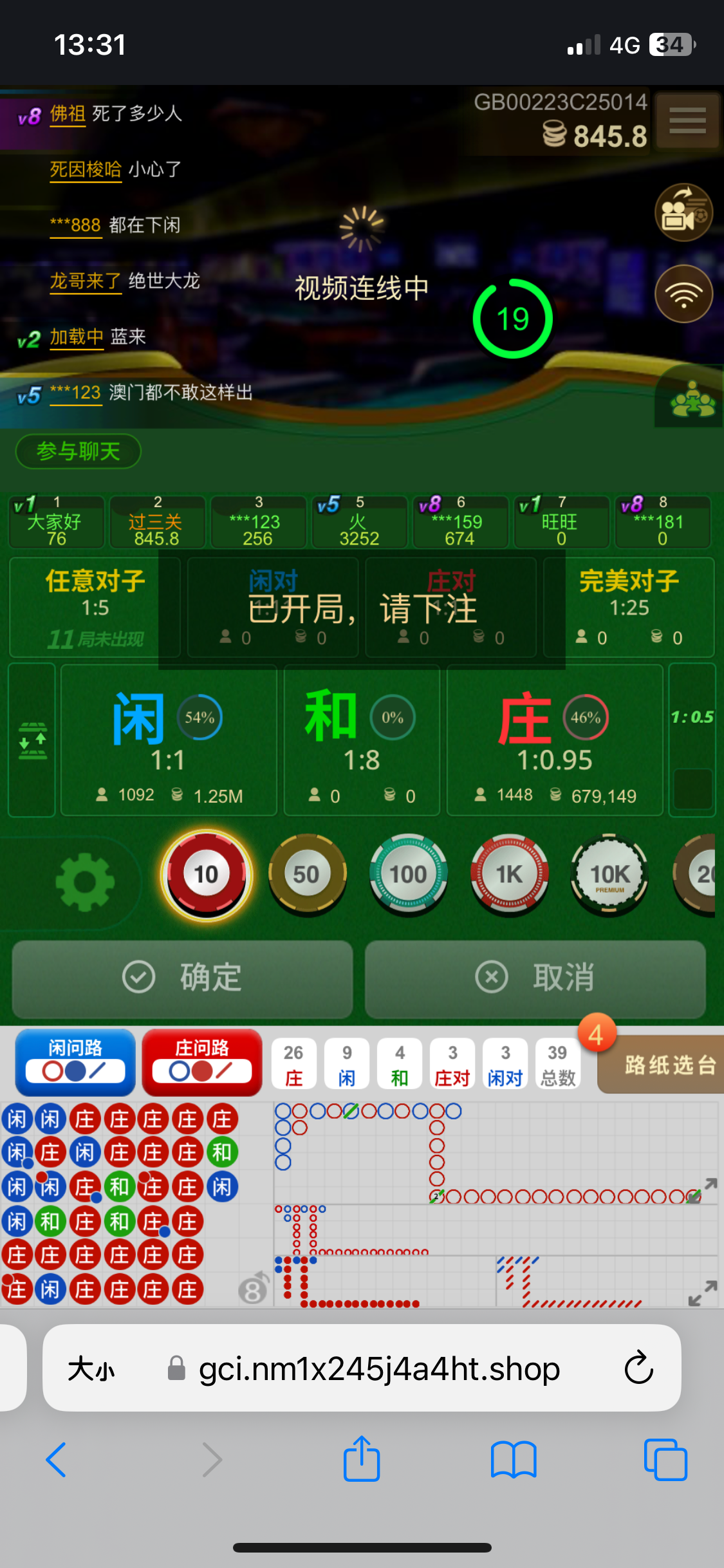This screenshot has width=724, height=1568.
Task: Confirm the bet with 确定
Action: (x=182, y=977)
